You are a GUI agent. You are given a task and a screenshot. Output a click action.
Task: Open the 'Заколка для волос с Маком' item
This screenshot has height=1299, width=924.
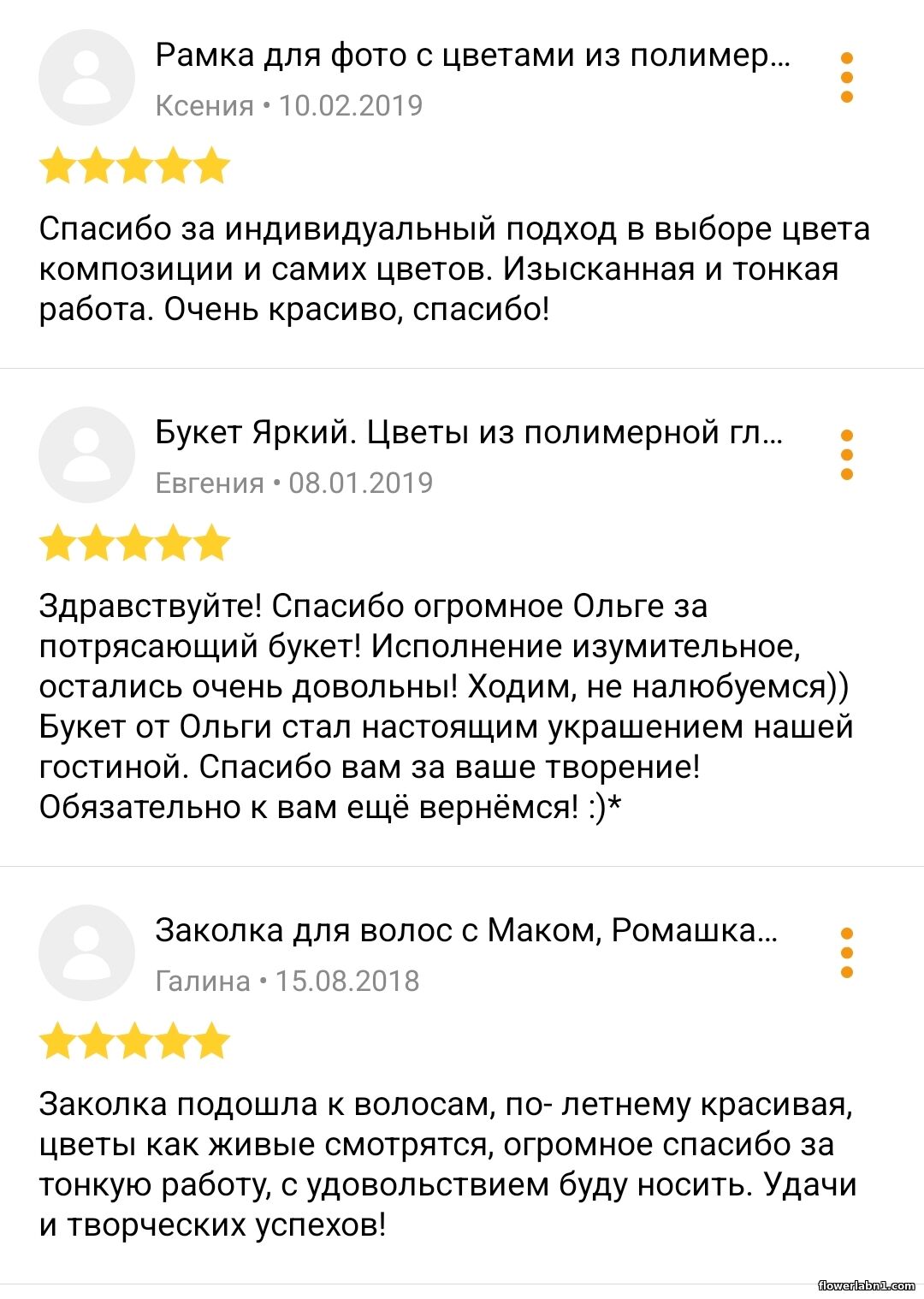click(466, 930)
